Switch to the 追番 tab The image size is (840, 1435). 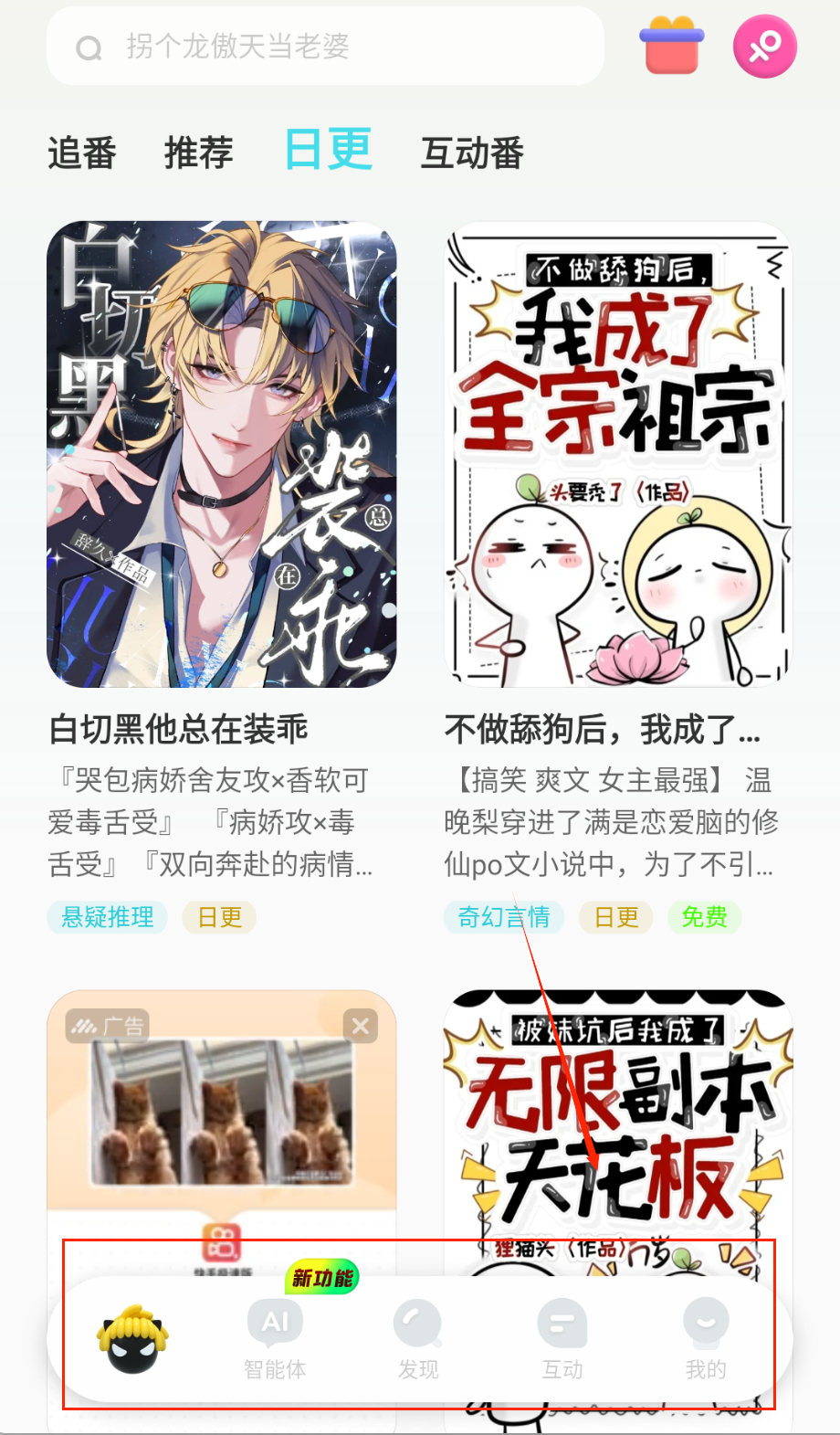tap(82, 153)
